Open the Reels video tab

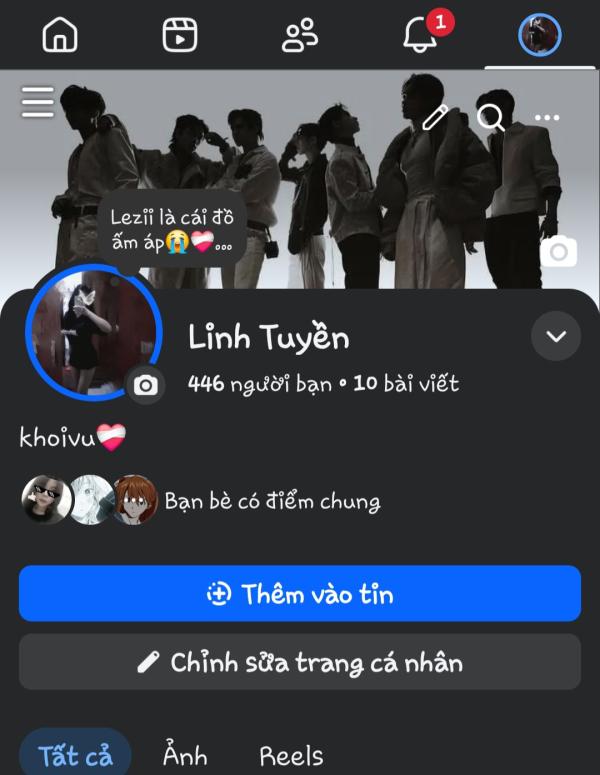180,36
